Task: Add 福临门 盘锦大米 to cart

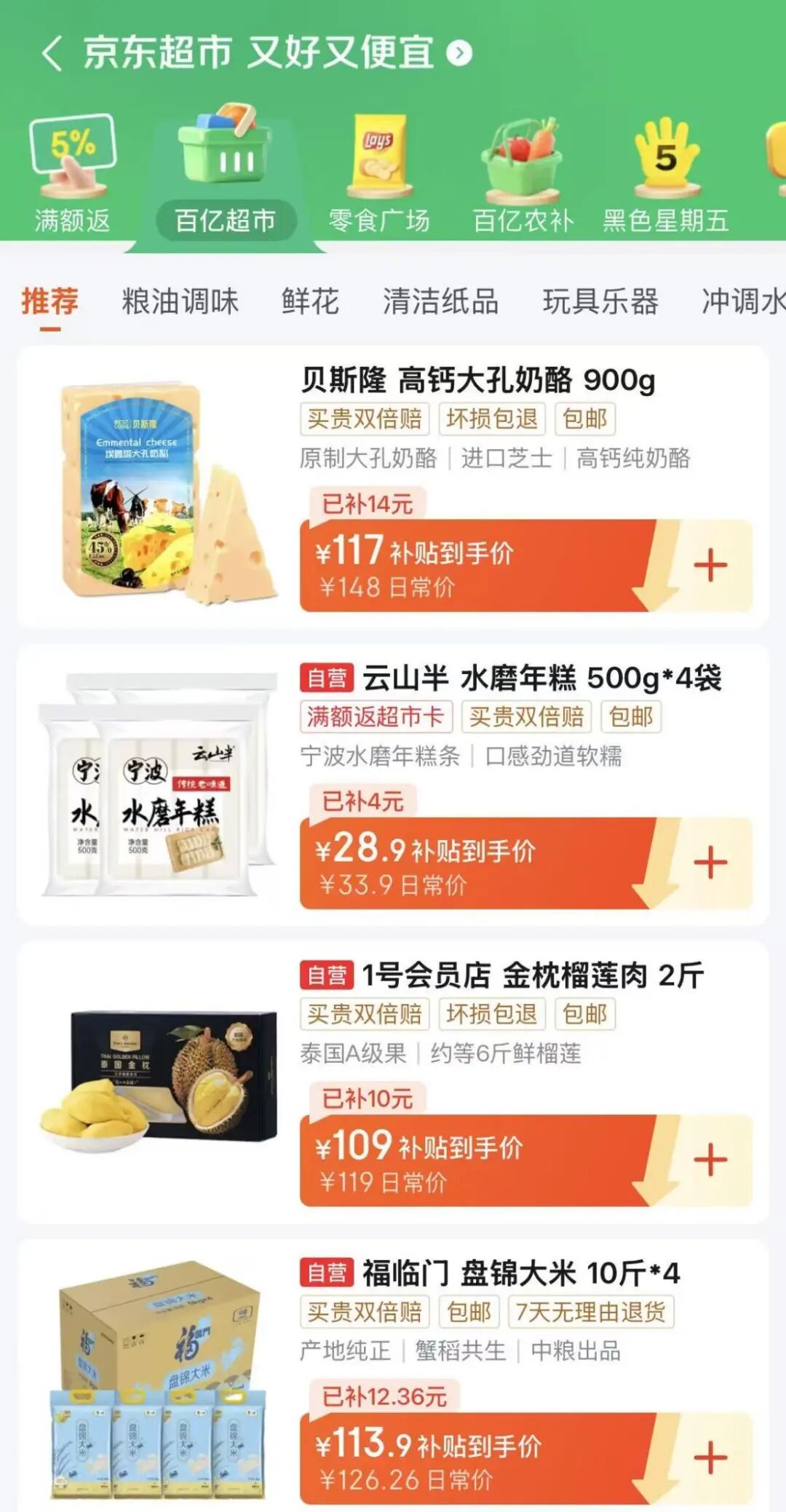Action: tap(710, 1458)
